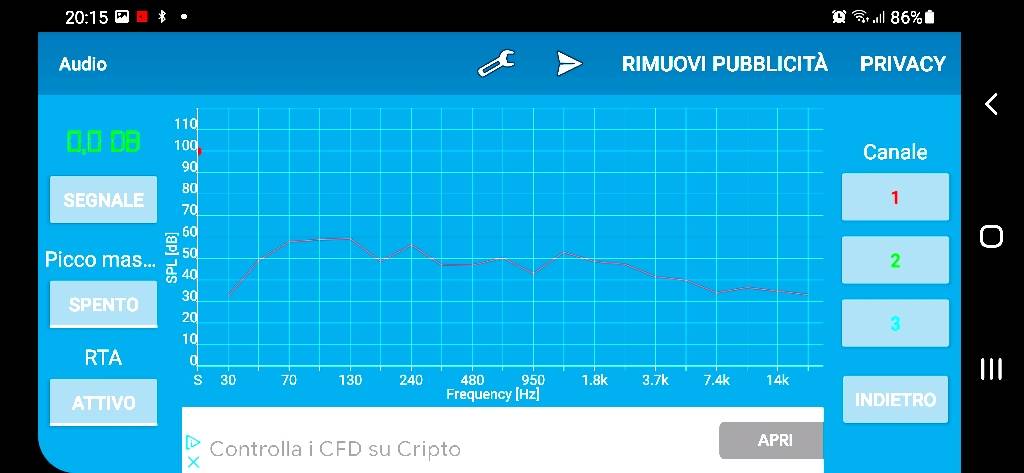The width and height of the screenshot is (1024, 473).
Task: Open the wrench settings icon
Action: (496, 63)
